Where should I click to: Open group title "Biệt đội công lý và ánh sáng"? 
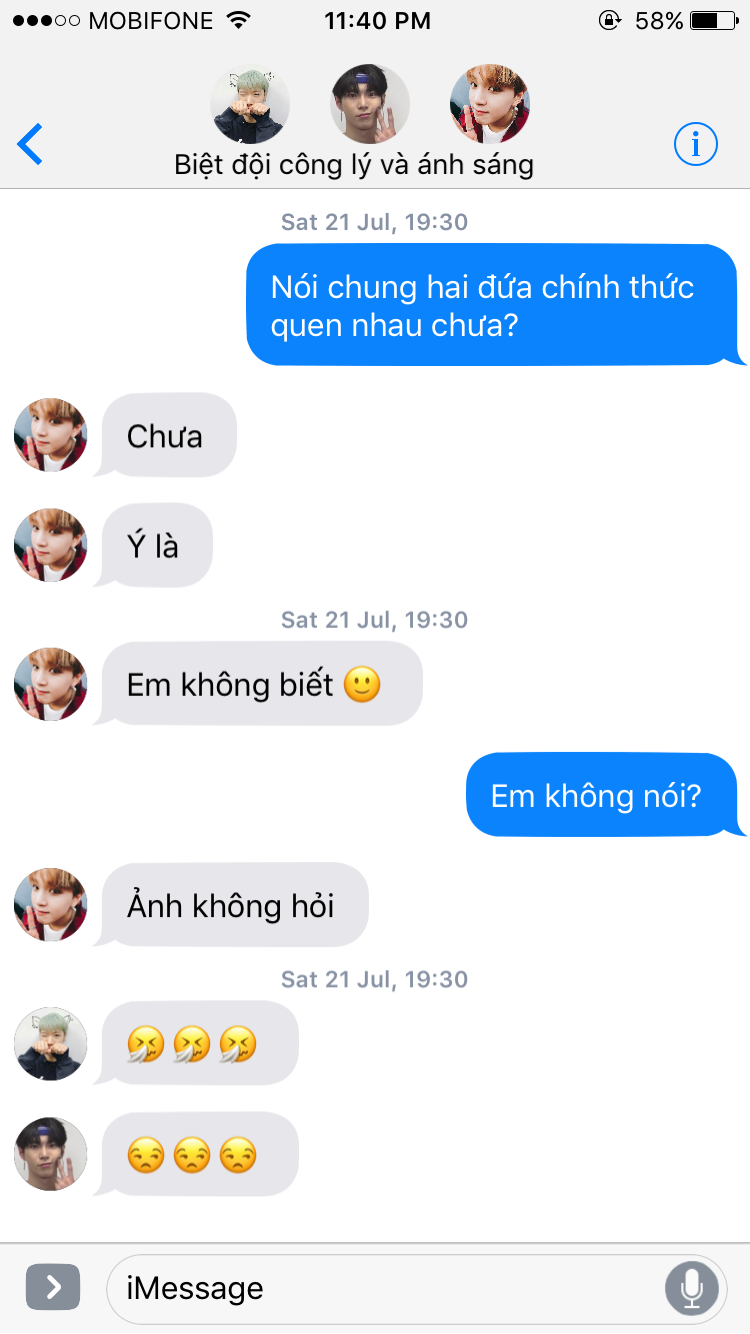354,165
